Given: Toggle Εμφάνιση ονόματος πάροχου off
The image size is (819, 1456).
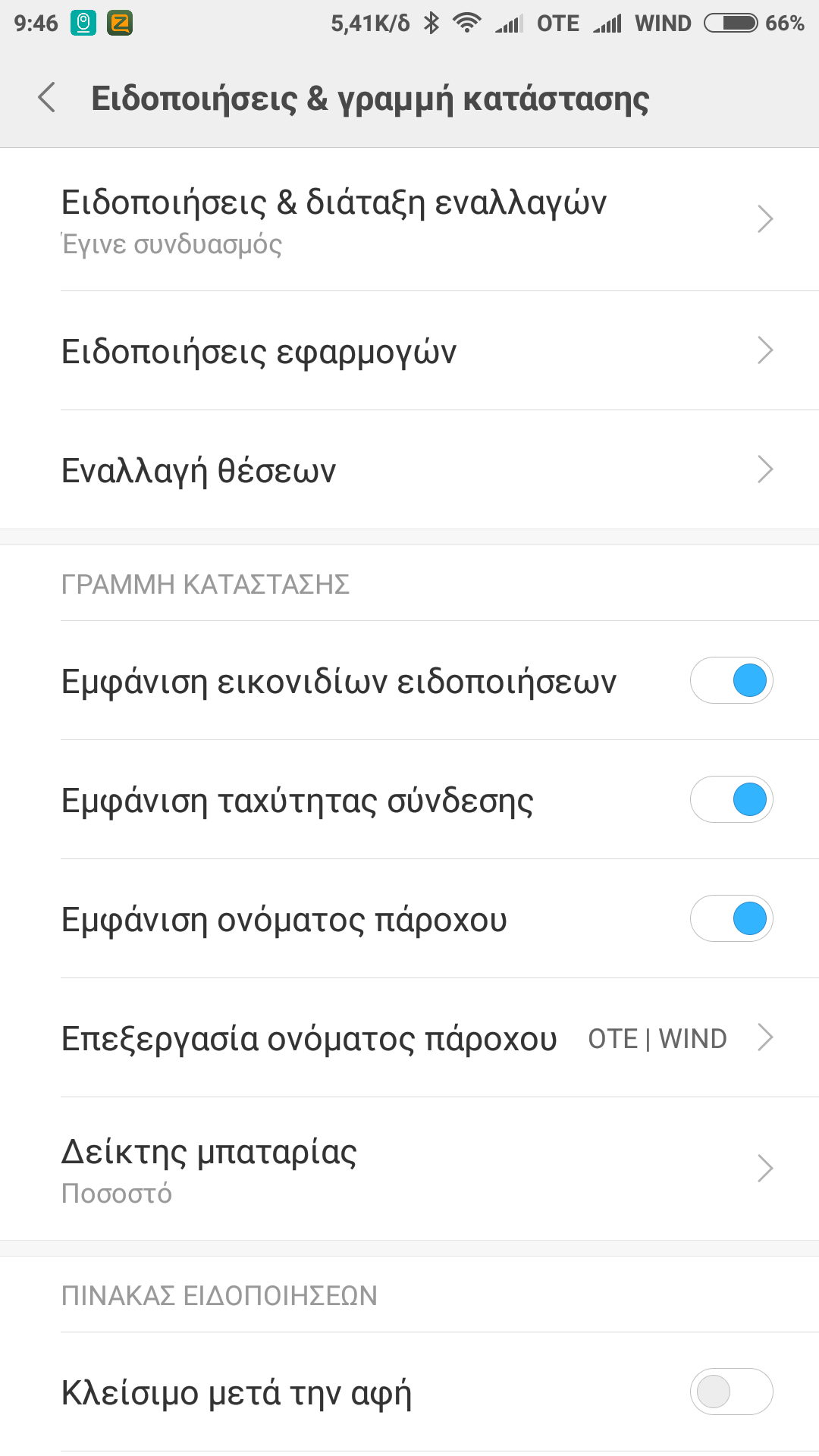Looking at the screenshot, I should coord(730,918).
